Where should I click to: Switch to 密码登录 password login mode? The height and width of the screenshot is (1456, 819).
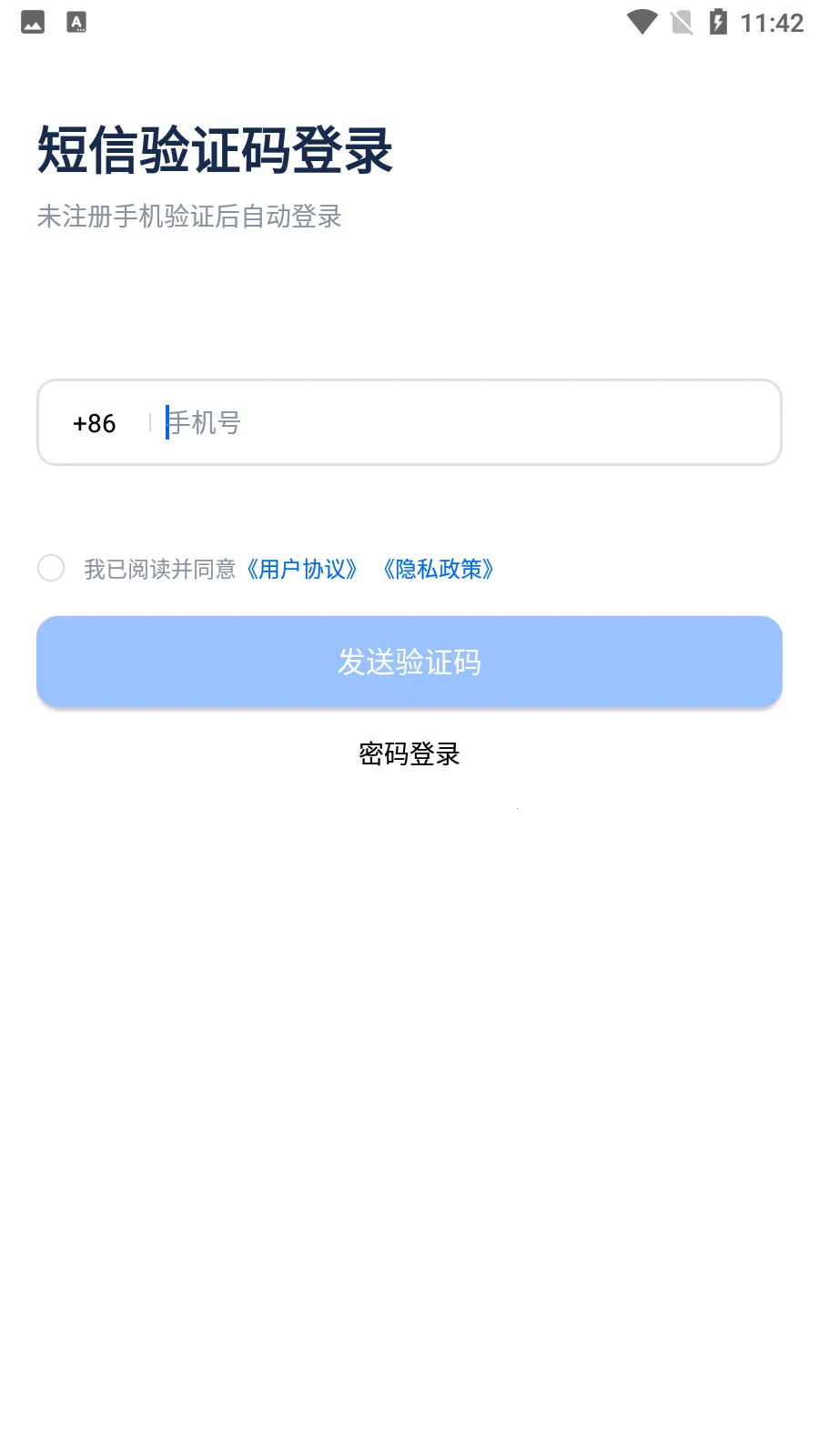(x=409, y=754)
